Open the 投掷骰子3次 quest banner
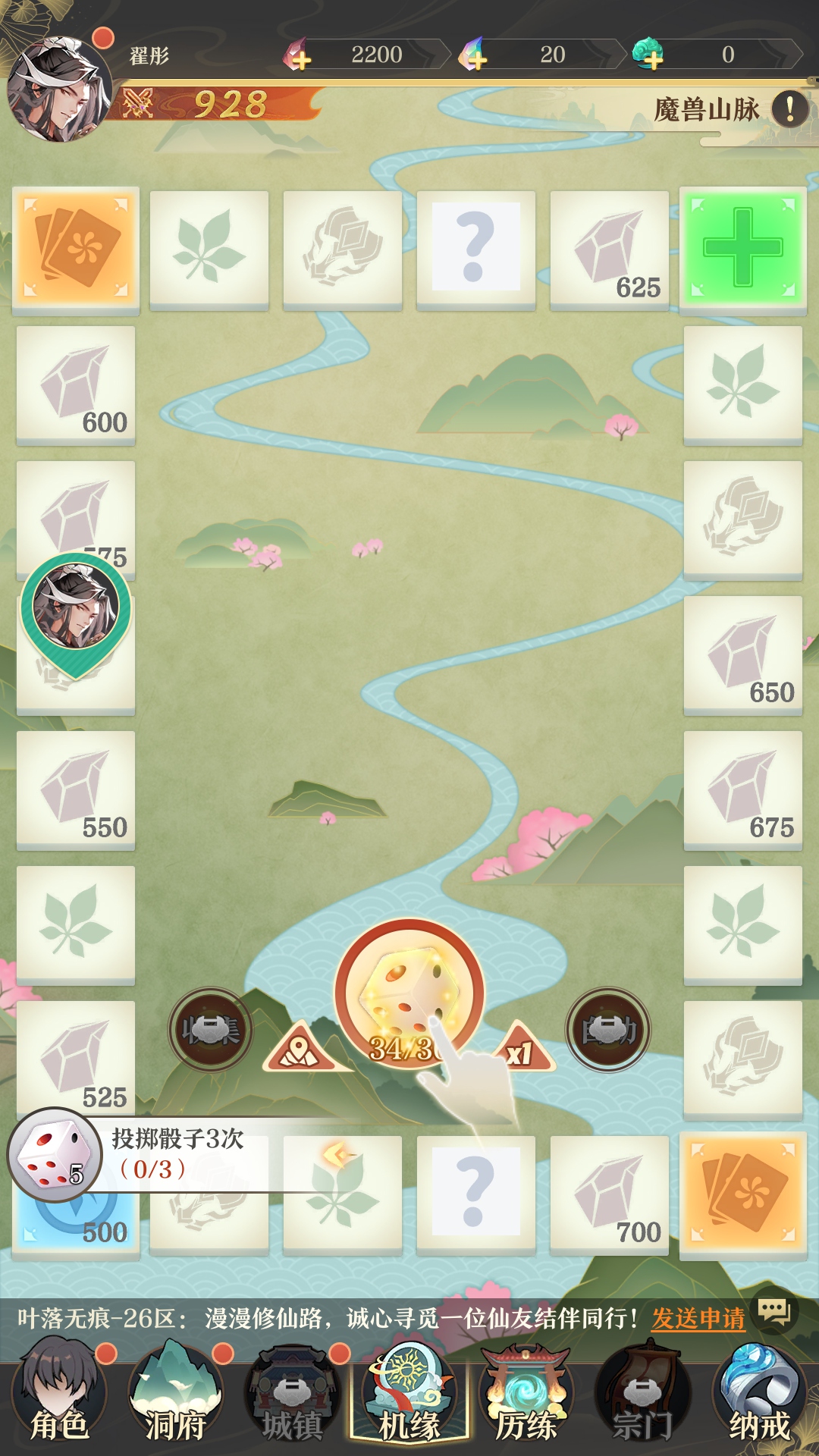Viewport: 819px width, 1456px height. [x=178, y=1153]
